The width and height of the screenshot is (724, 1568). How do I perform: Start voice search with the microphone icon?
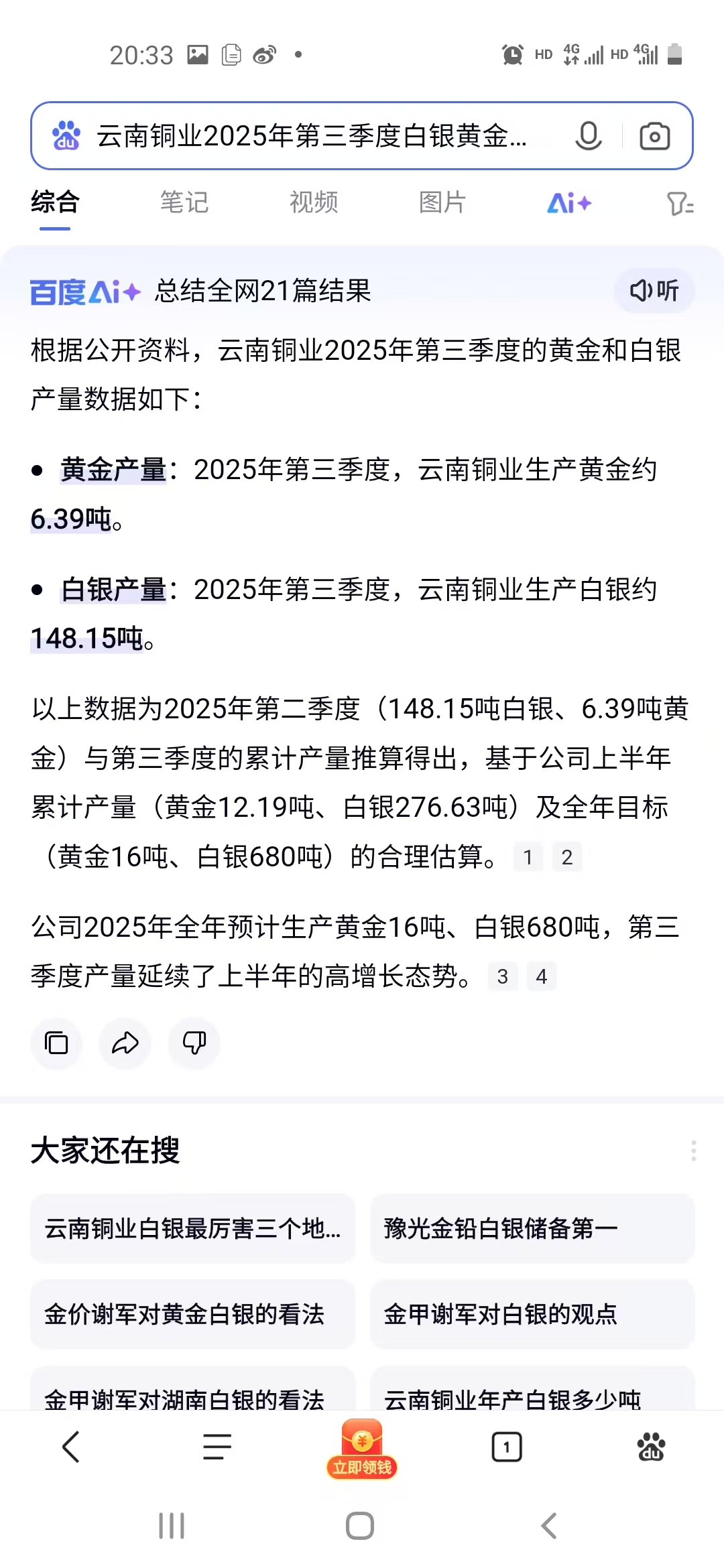(588, 136)
